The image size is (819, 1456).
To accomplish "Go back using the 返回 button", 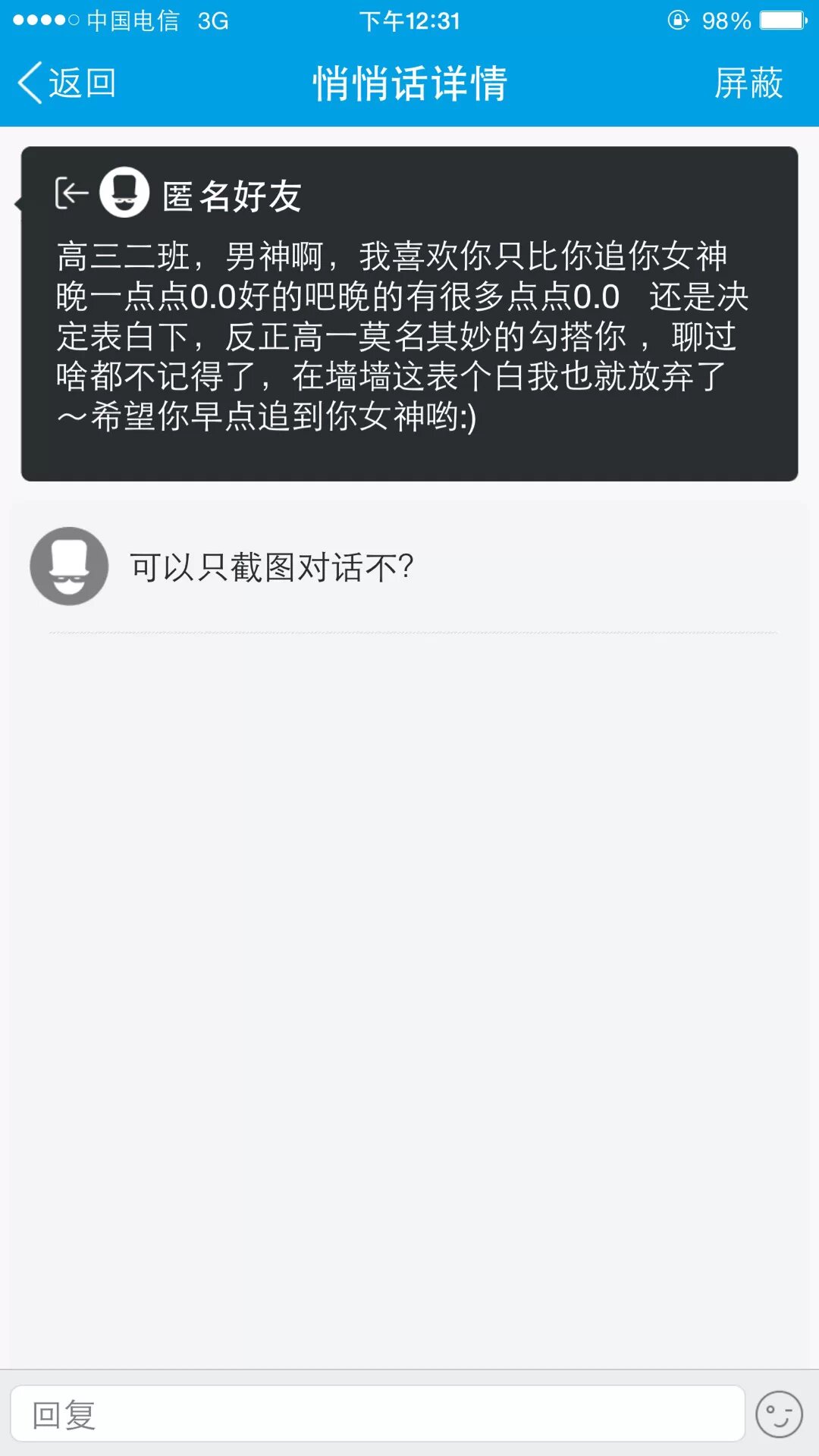I will 67,83.
